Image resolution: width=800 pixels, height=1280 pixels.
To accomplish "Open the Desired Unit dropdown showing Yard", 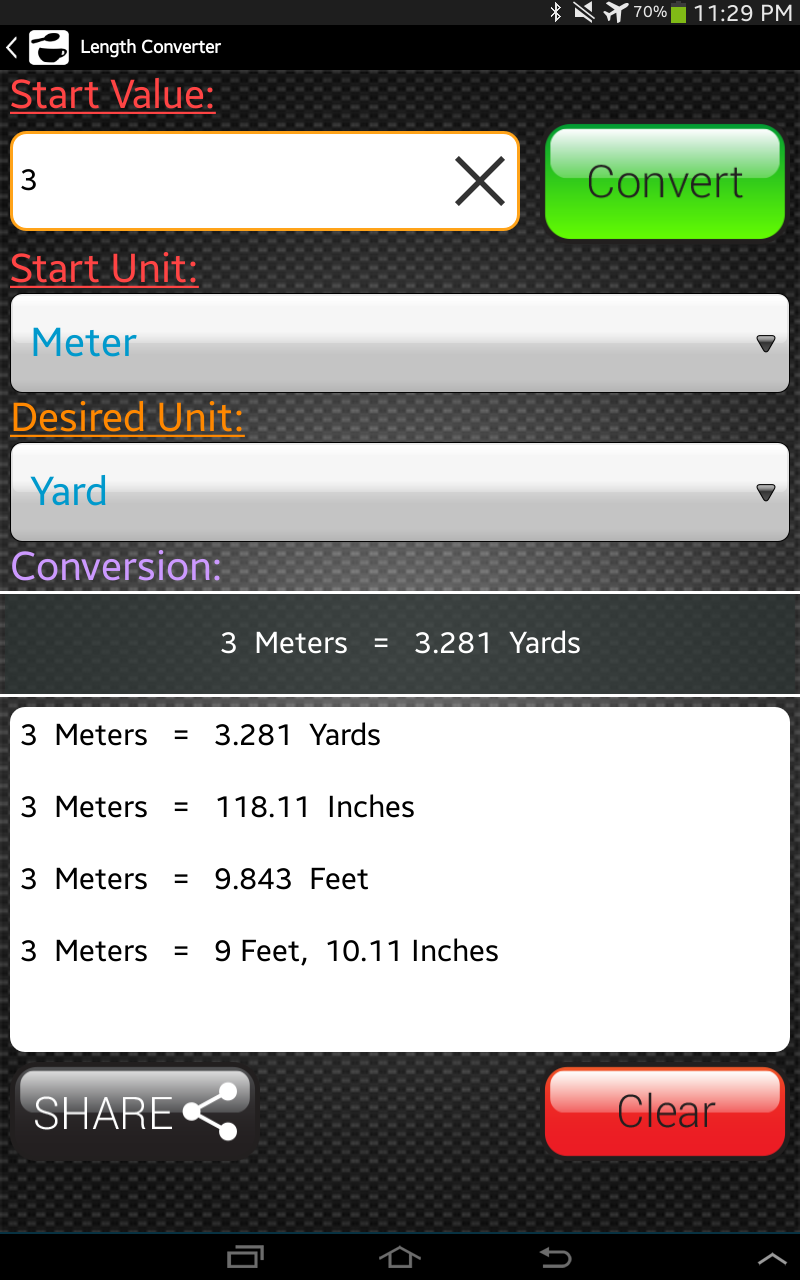I will pos(400,492).
